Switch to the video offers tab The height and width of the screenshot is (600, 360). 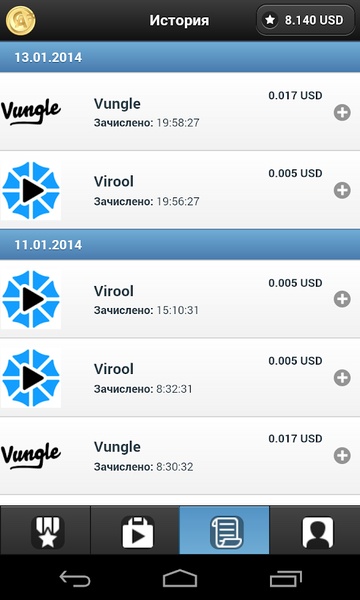[138, 532]
